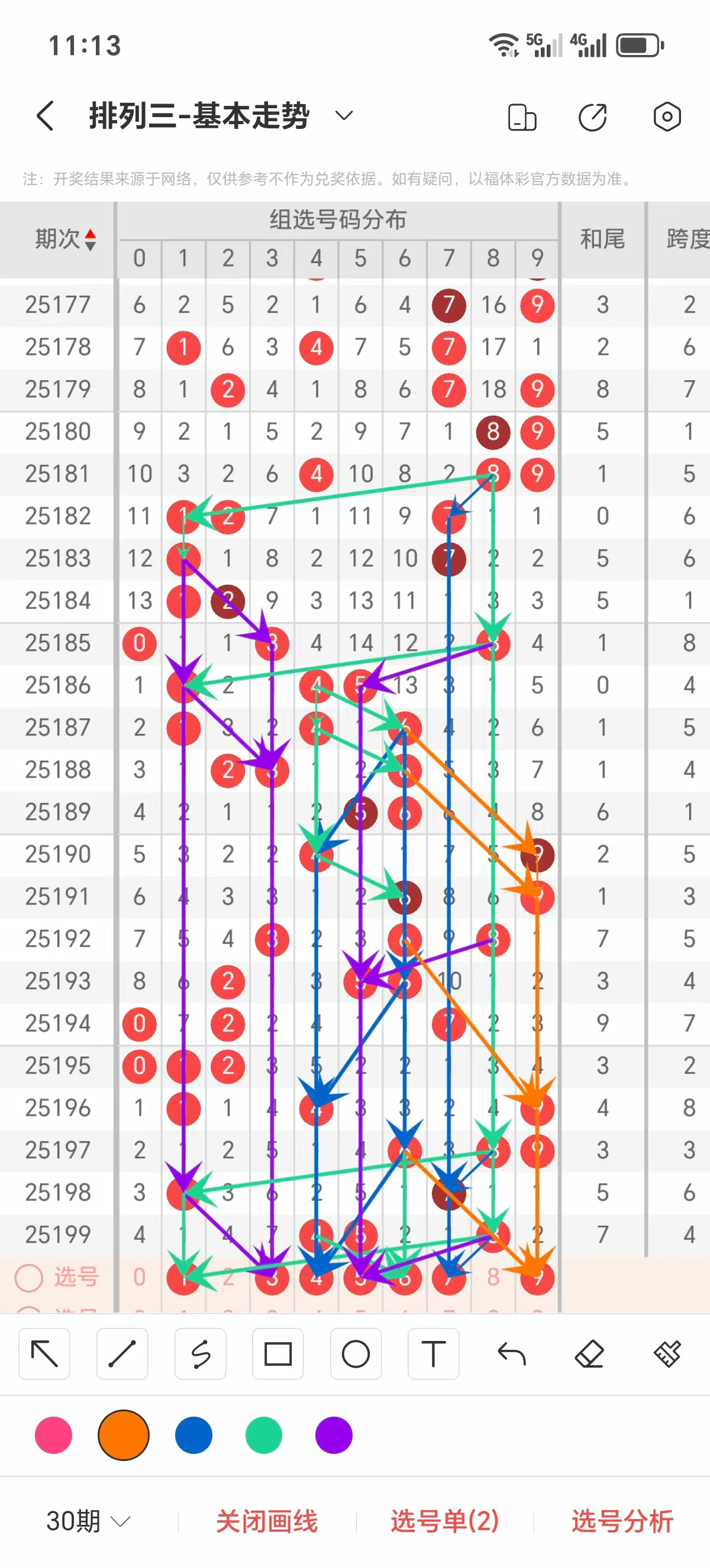Pick the rectangle shape tool

277,1355
